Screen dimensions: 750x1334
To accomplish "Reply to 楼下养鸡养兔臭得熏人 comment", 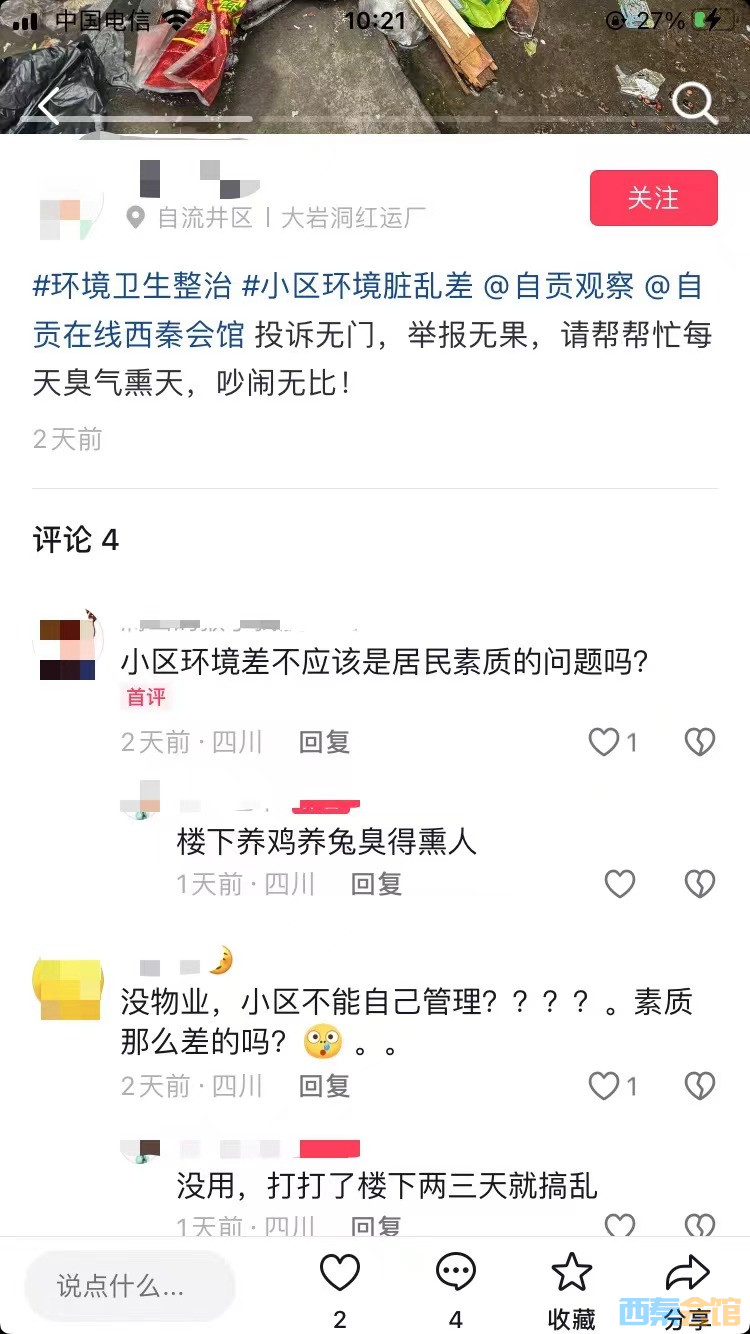I will (x=376, y=884).
